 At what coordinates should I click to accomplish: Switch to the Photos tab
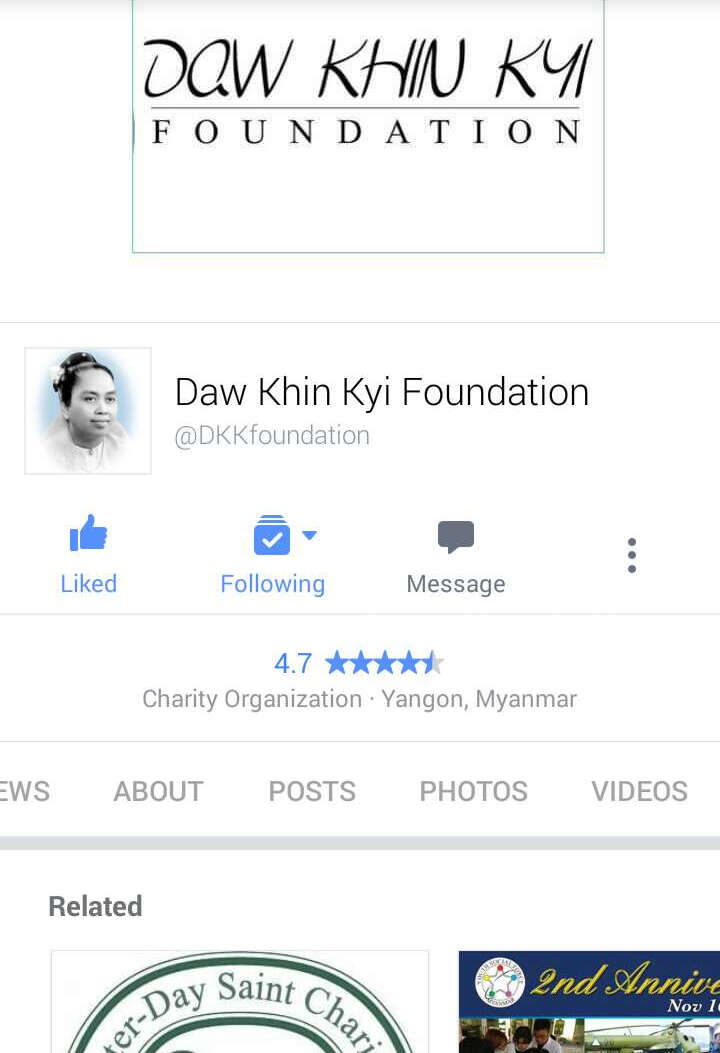click(x=473, y=791)
